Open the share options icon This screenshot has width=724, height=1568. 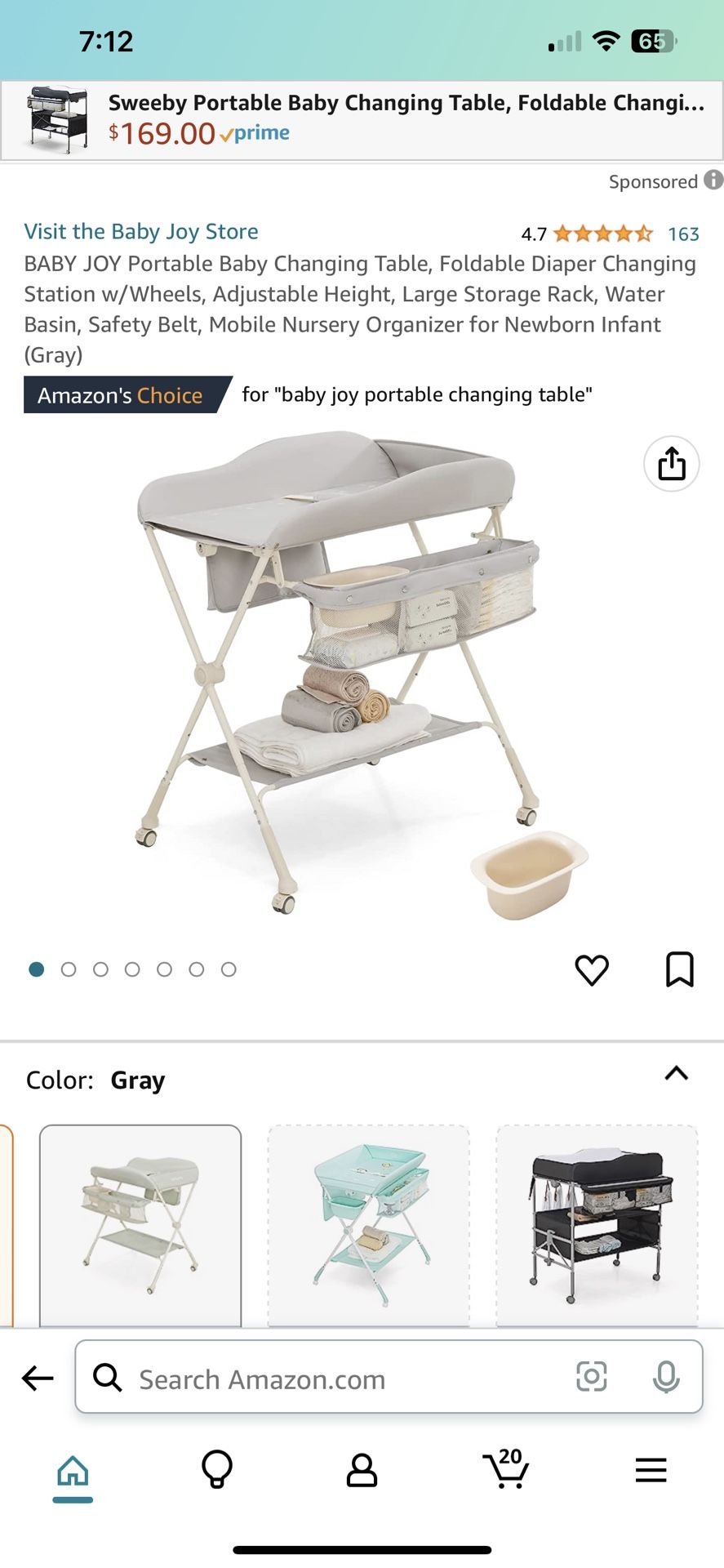pos(671,463)
